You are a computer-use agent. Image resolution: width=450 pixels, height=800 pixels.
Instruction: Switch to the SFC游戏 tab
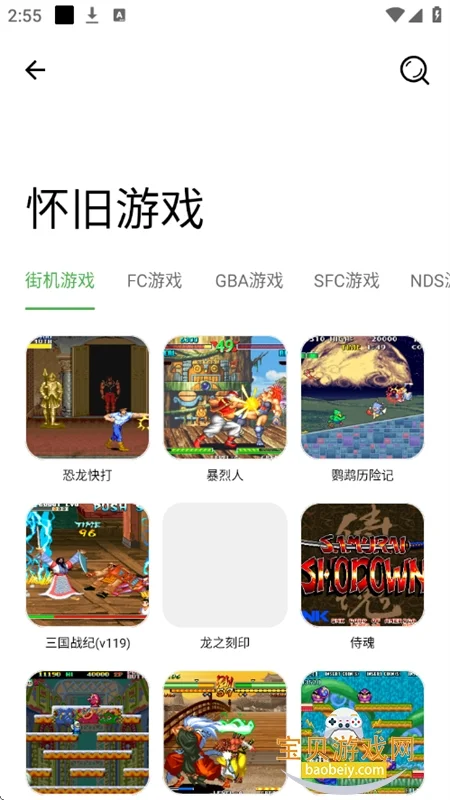[346, 281]
